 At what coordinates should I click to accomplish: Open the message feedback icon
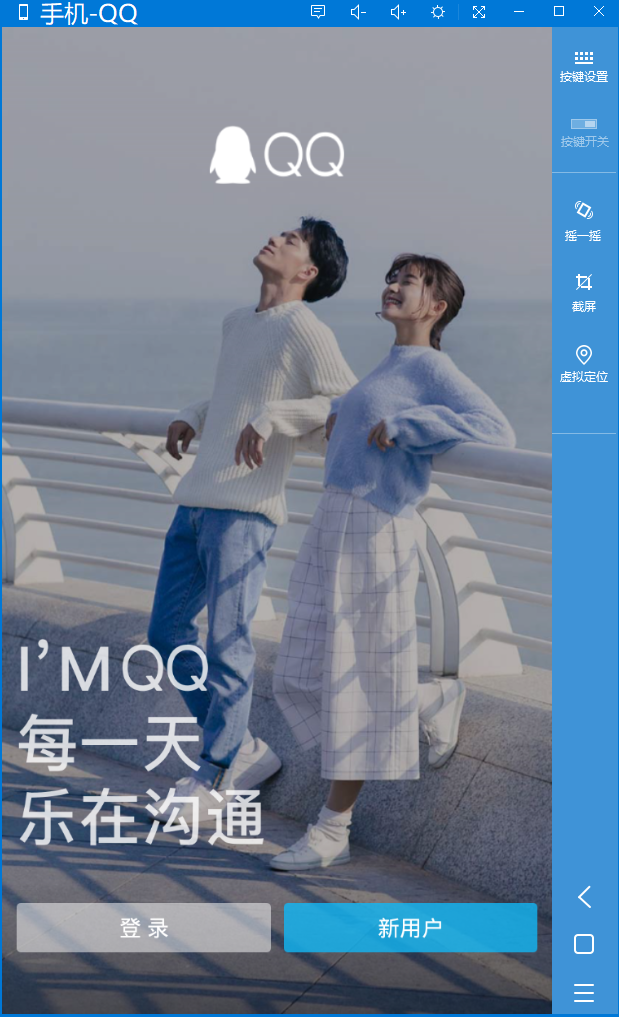tap(318, 12)
